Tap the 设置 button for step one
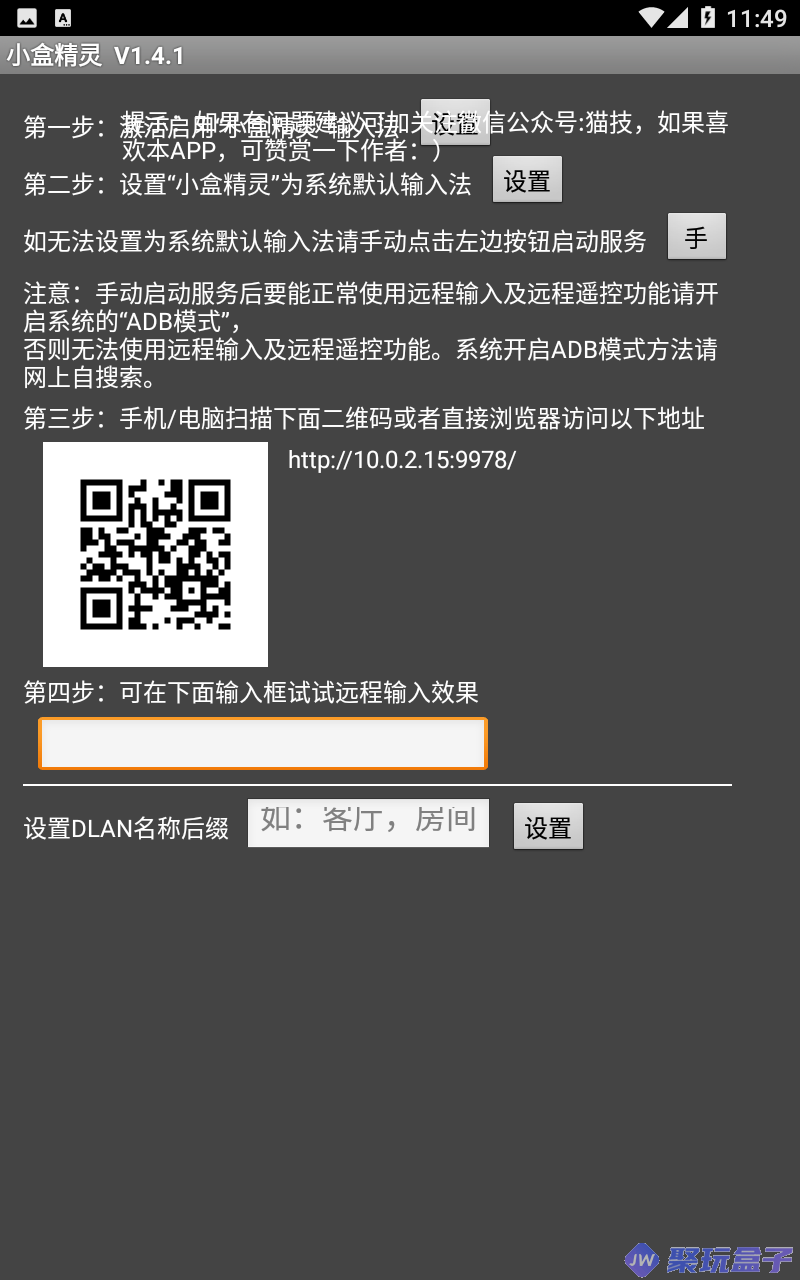 [x=456, y=122]
